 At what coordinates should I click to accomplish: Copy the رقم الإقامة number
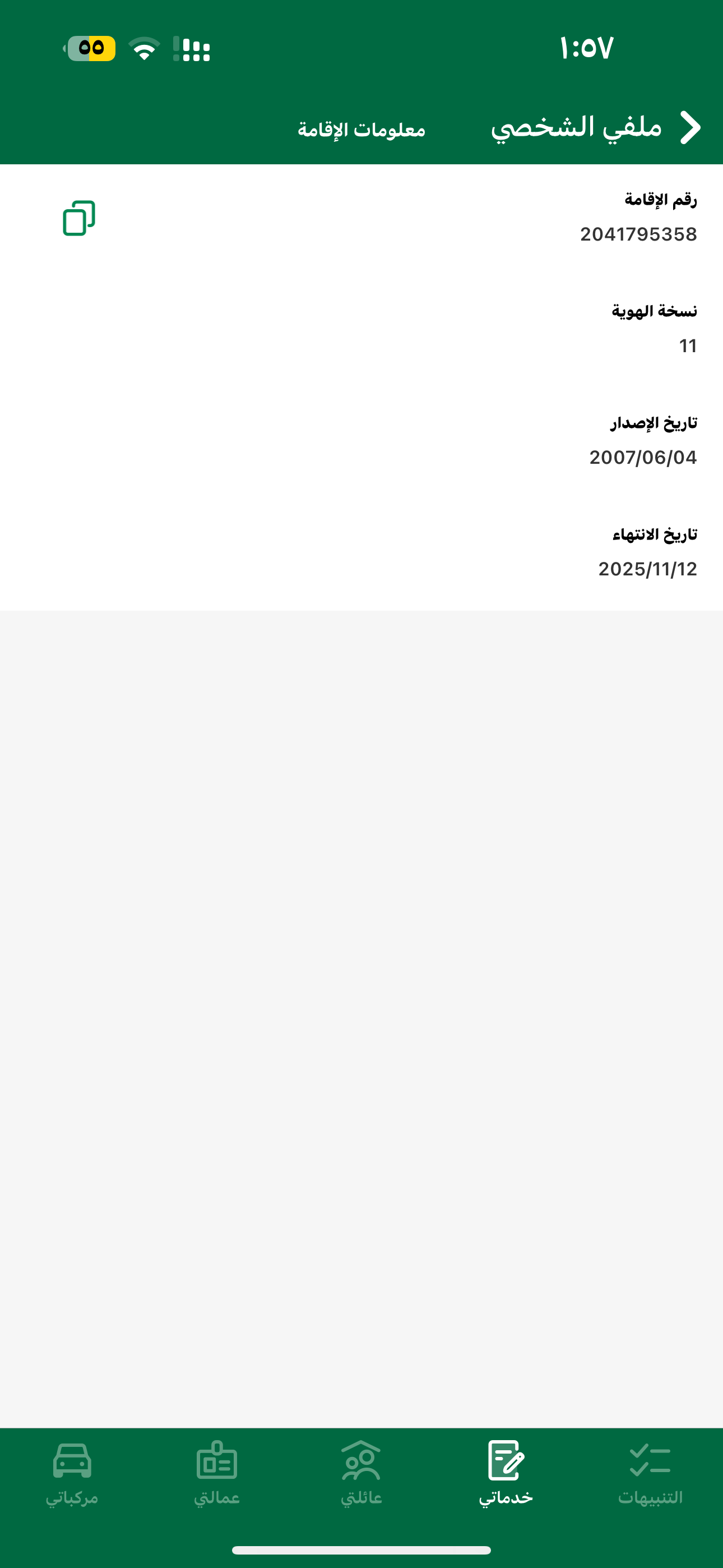[x=79, y=218]
